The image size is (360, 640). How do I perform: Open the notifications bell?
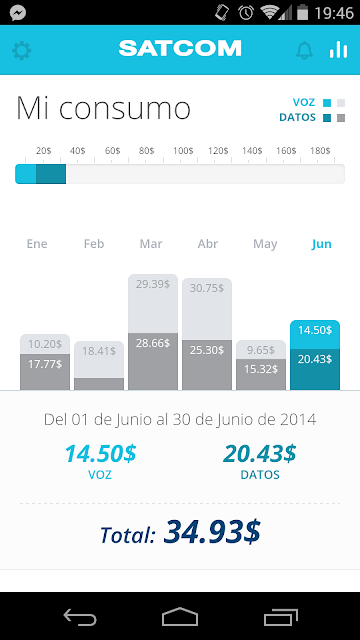pyautogui.click(x=304, y=50)
